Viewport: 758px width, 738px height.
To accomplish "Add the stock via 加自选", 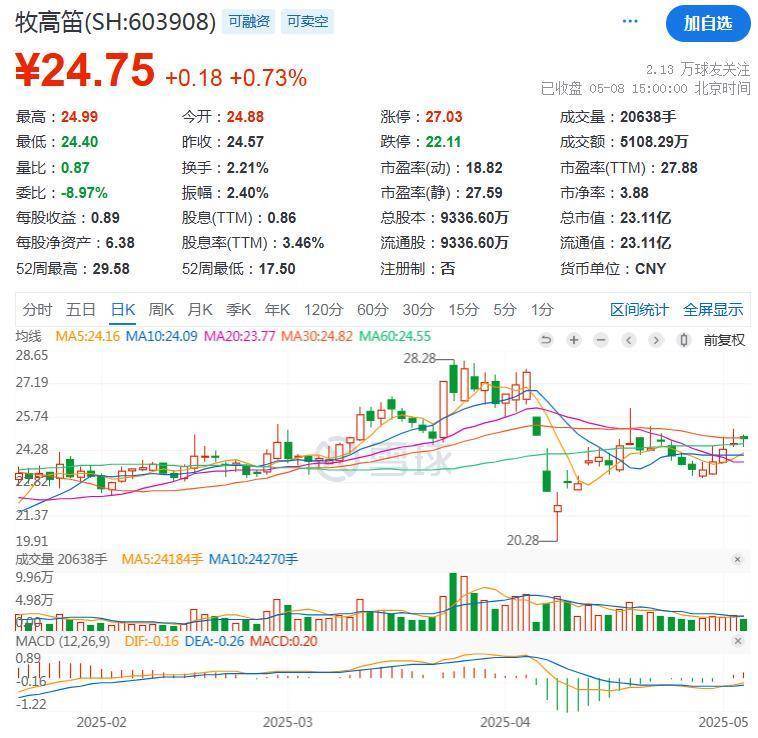I will click(x=708, y=23).
